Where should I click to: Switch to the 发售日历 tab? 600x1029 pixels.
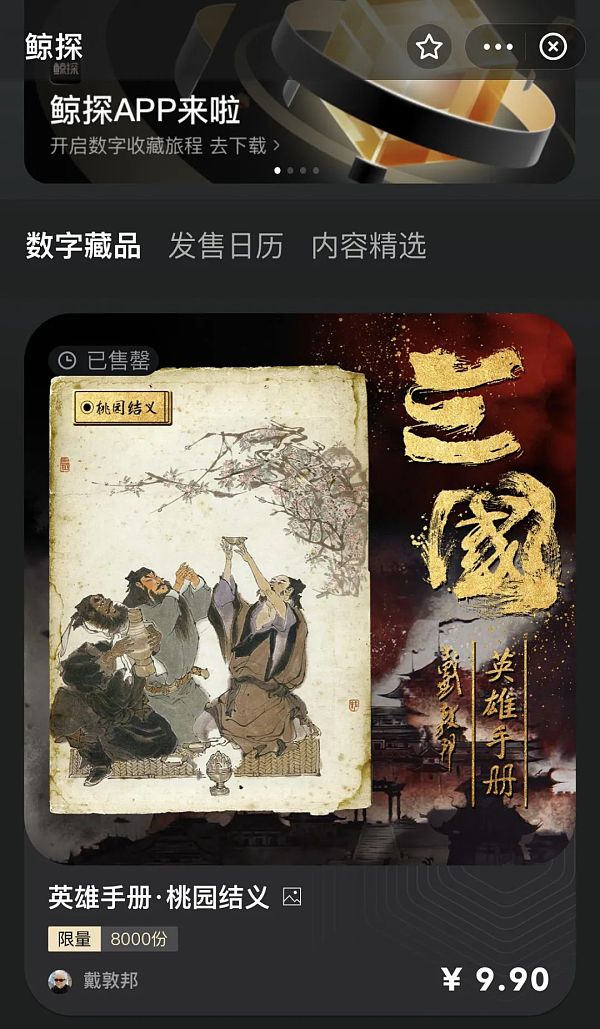pos(226,246)
